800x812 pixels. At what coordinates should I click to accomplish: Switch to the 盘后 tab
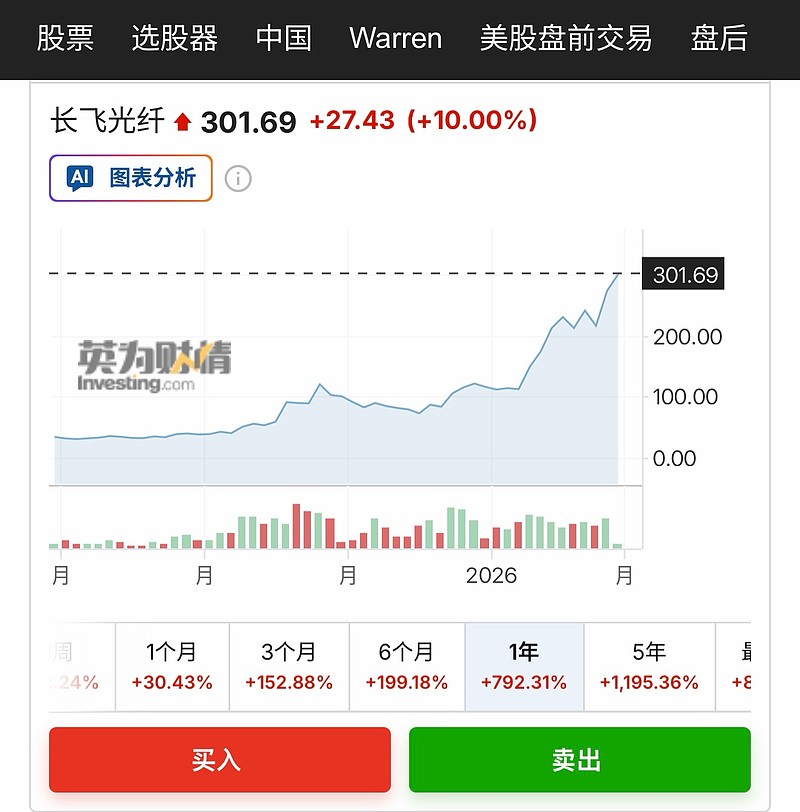[719, 38]
